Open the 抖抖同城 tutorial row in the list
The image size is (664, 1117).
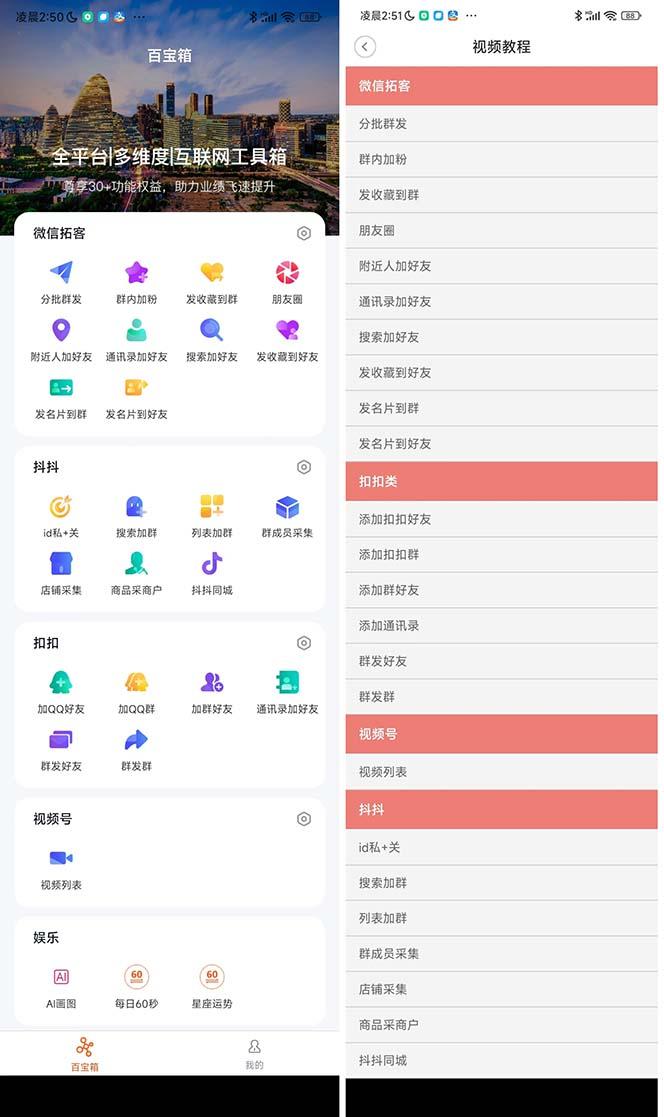pyautogui.click(x=501, y=1060)
